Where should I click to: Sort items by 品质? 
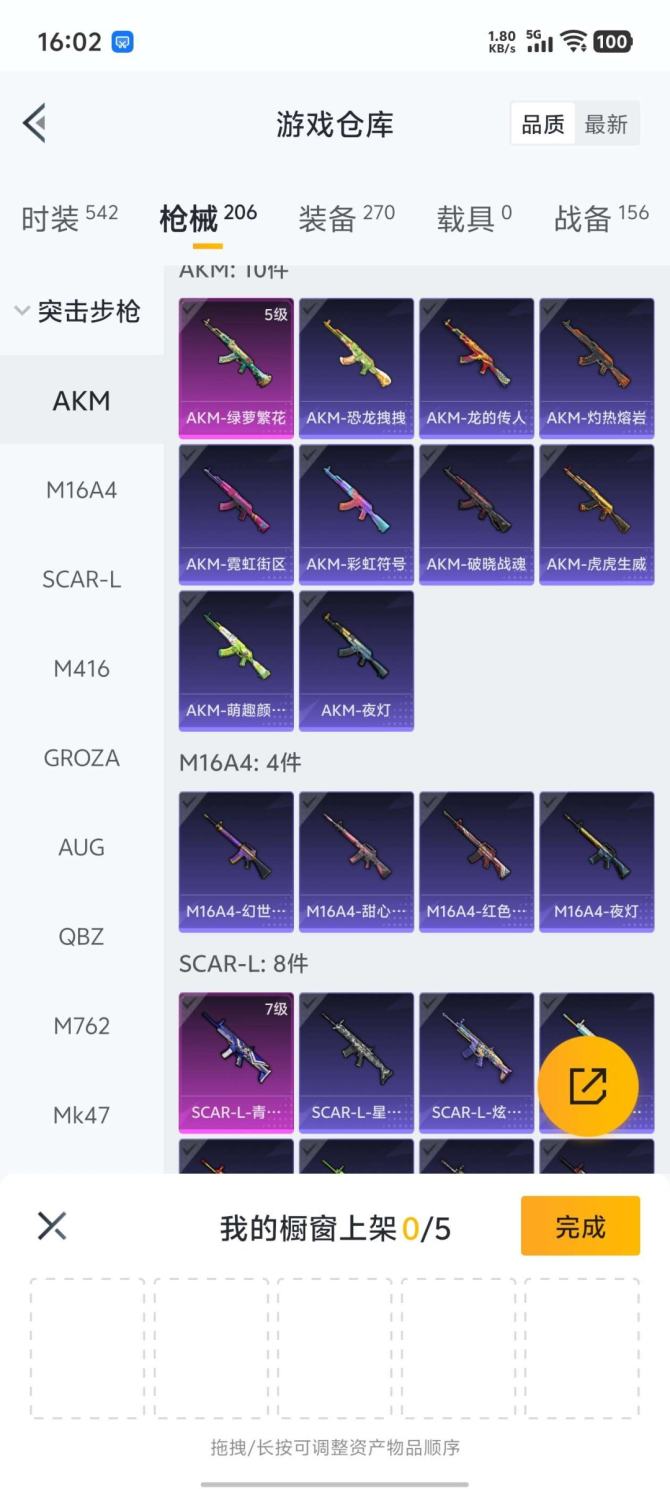[543, 124]
